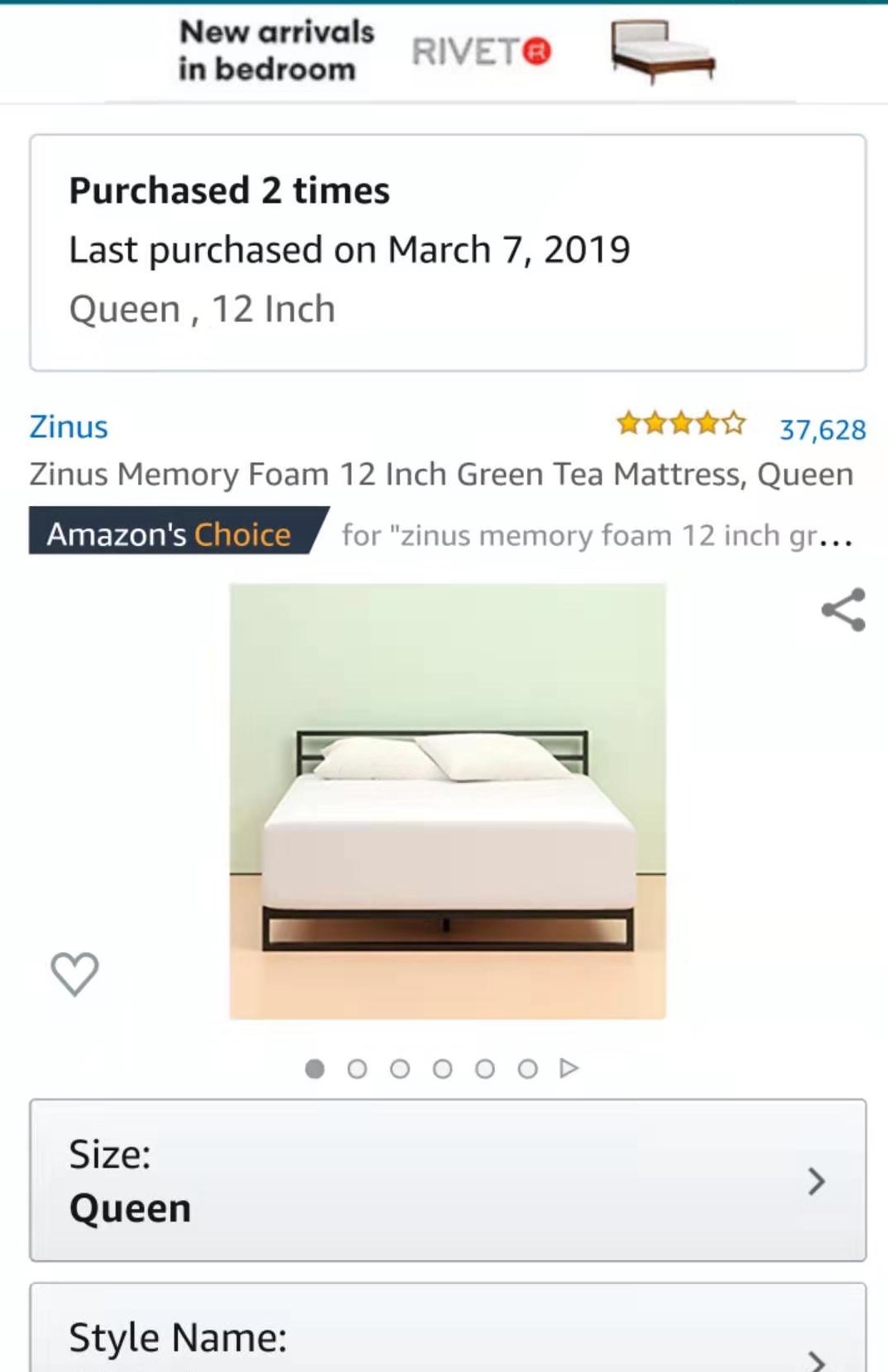
Task: Add the mattress to your wish list
Action: click(75, 973)
